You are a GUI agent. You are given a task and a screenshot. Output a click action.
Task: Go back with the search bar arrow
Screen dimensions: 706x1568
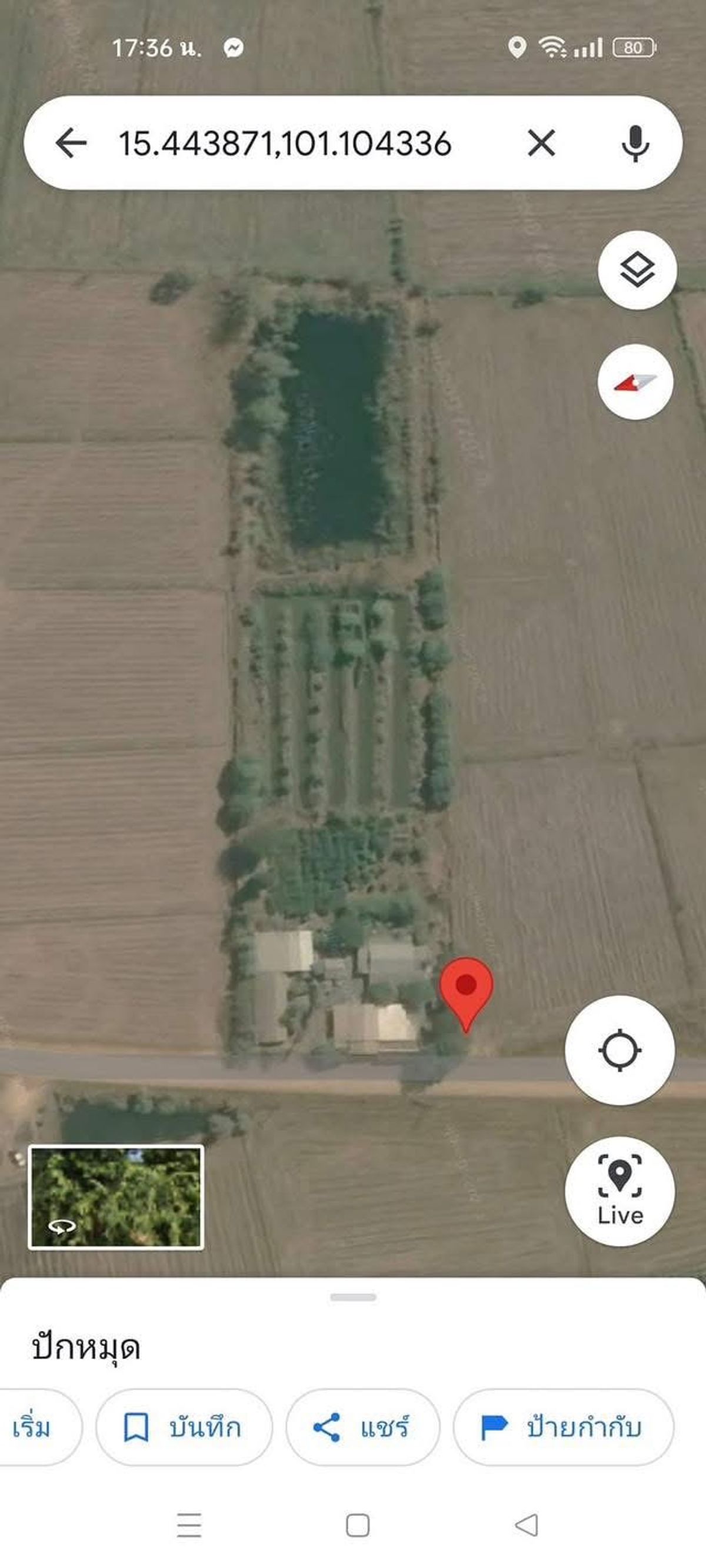pos(71,143)
